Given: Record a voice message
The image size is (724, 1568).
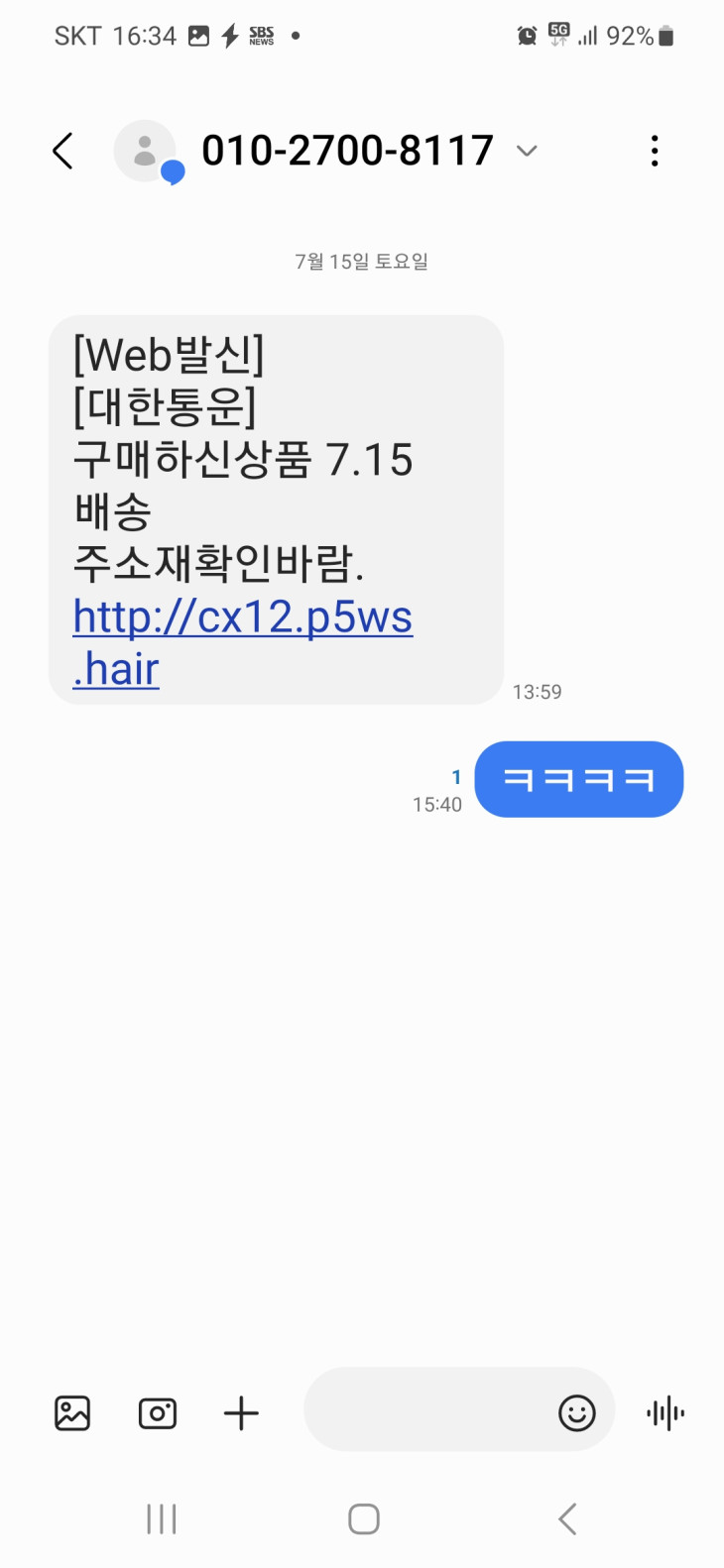Looking at the screenshot, I should click(665, 1412).
